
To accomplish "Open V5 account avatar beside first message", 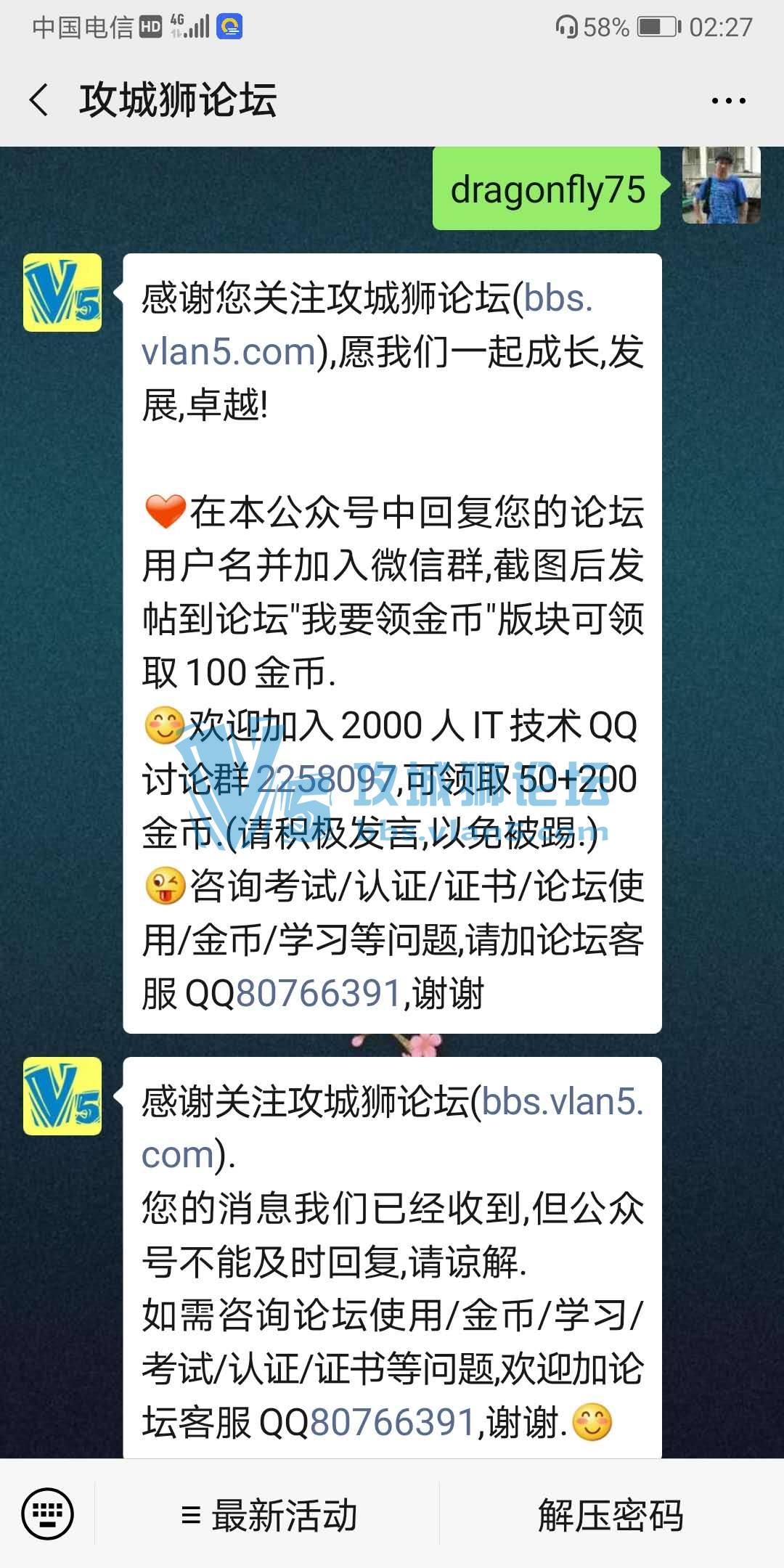I will pos(62,293).
